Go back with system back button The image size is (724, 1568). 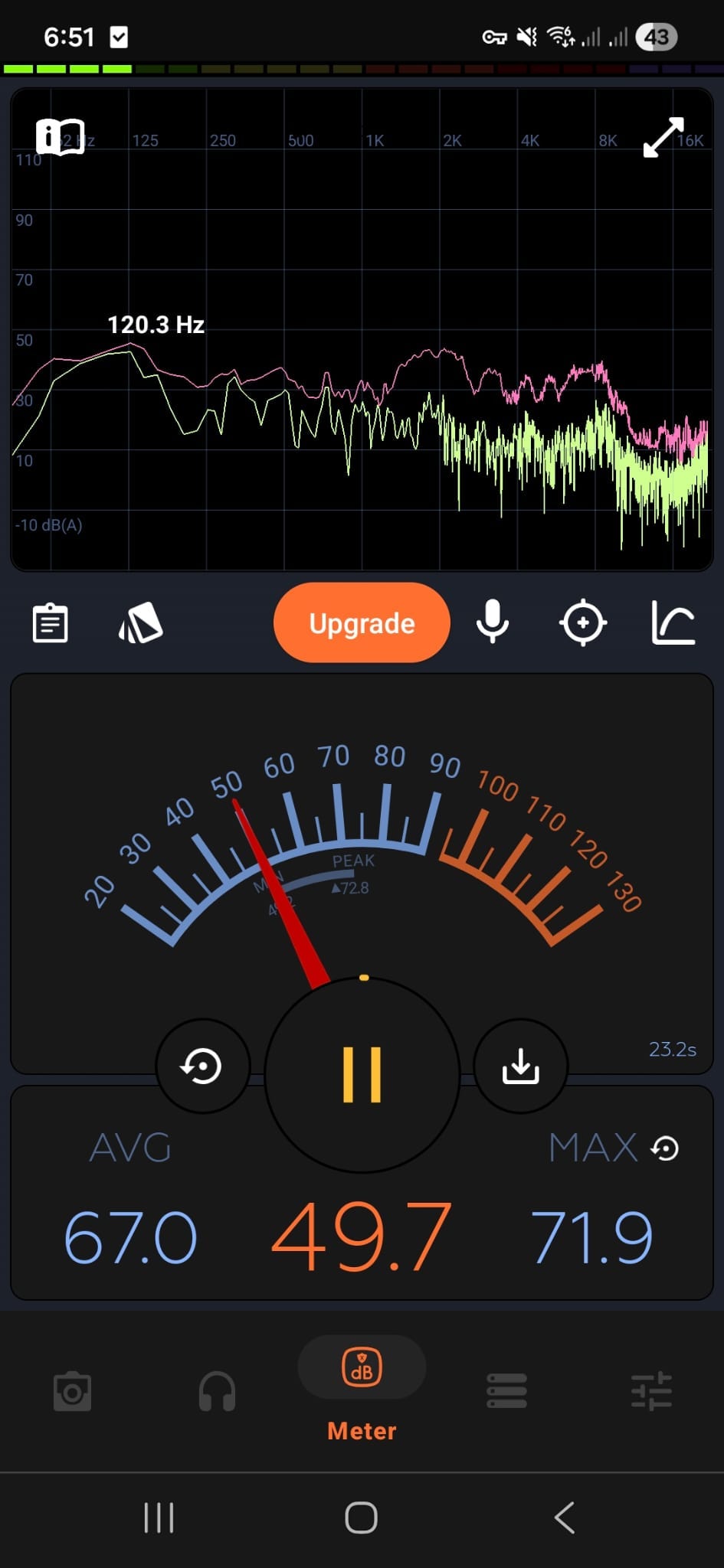pyautogui.click(x=565, y=1517)
